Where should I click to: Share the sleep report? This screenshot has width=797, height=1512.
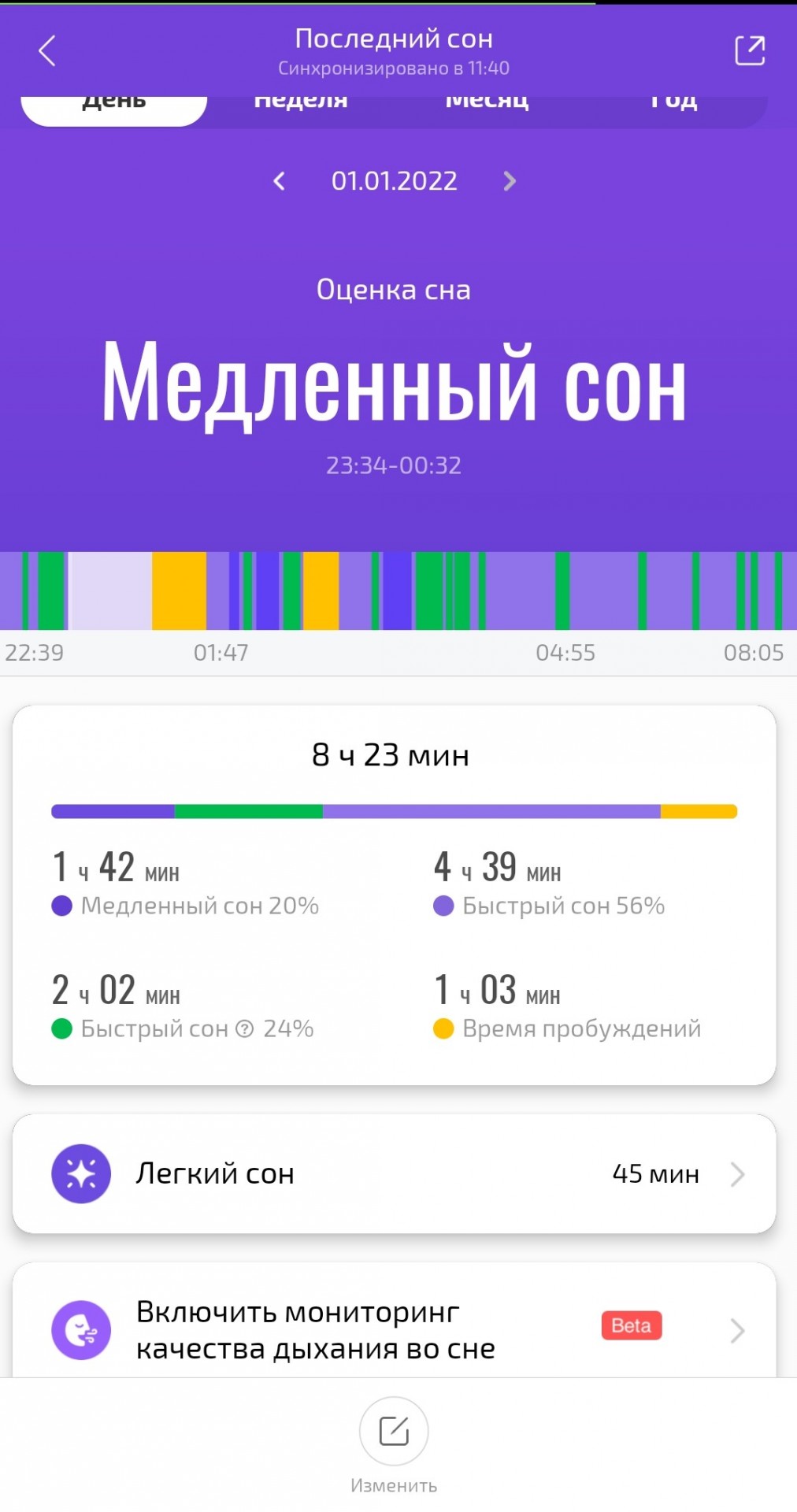[x=749, y=51]
